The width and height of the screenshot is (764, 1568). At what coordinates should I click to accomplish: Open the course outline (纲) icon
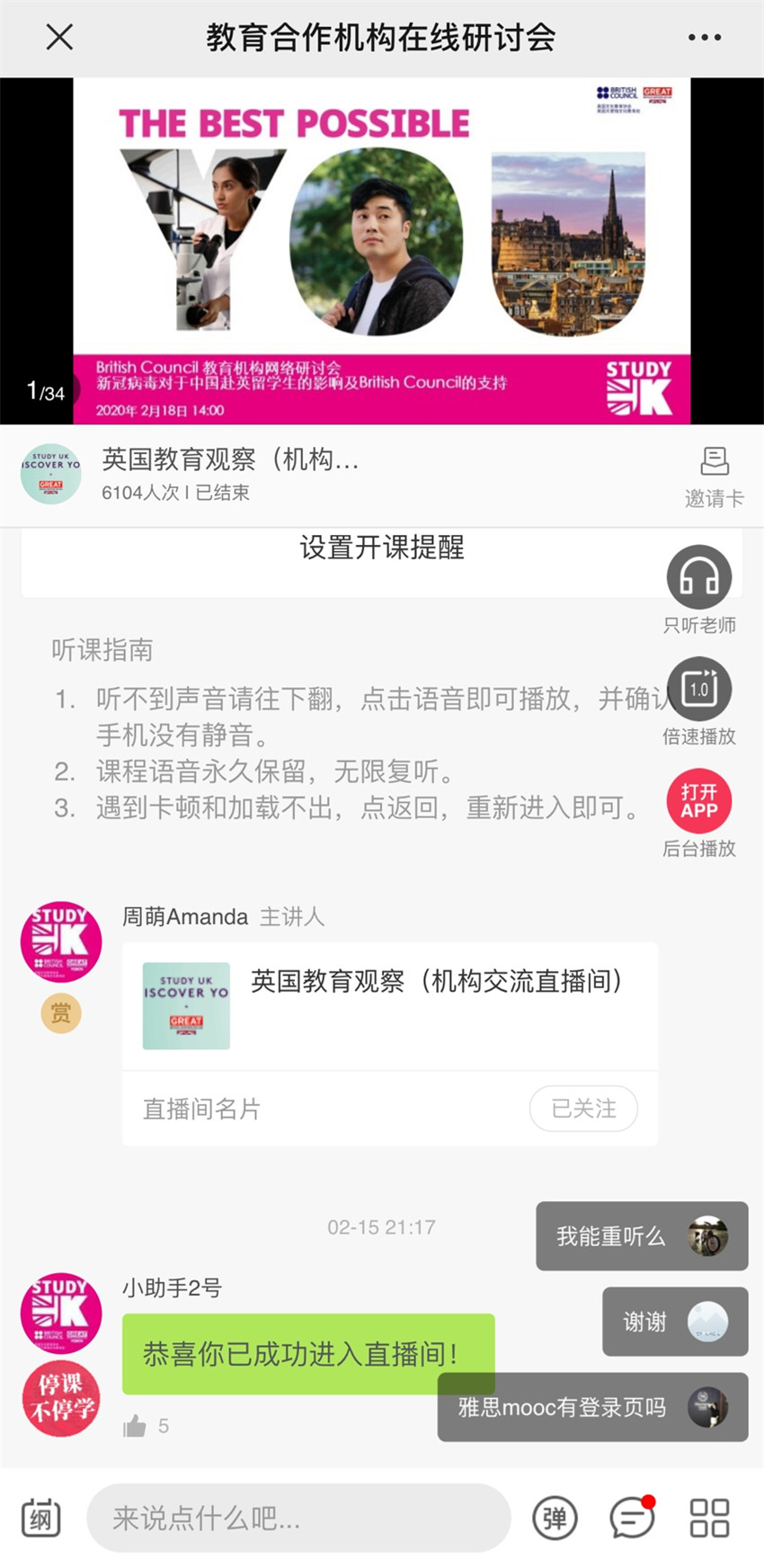pyautogui.click(x=41, y=1519)
